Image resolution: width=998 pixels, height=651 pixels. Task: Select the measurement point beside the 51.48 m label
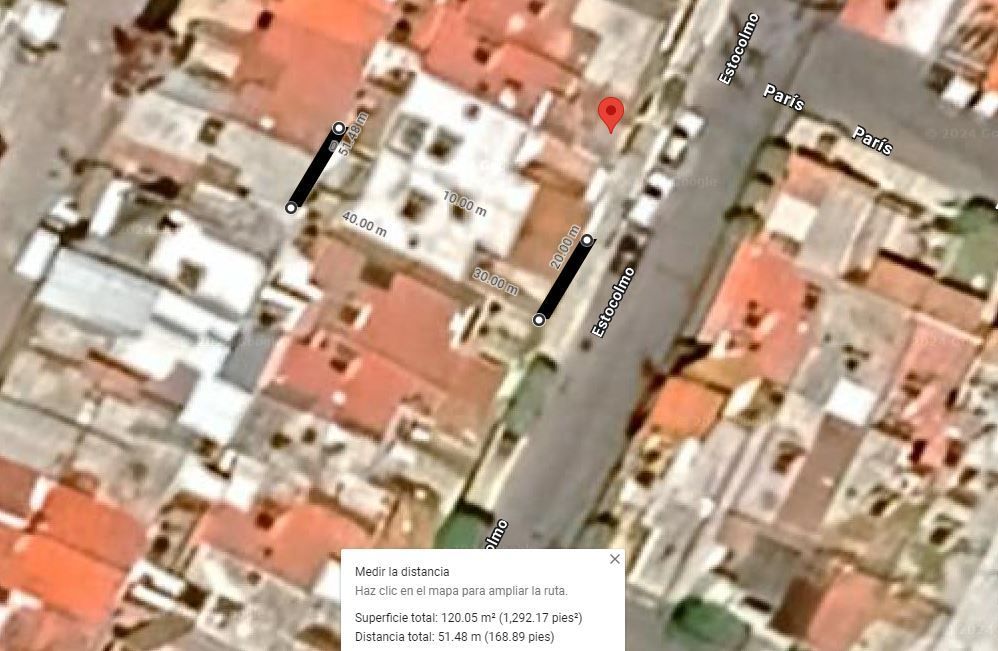[x=339, y=128]
